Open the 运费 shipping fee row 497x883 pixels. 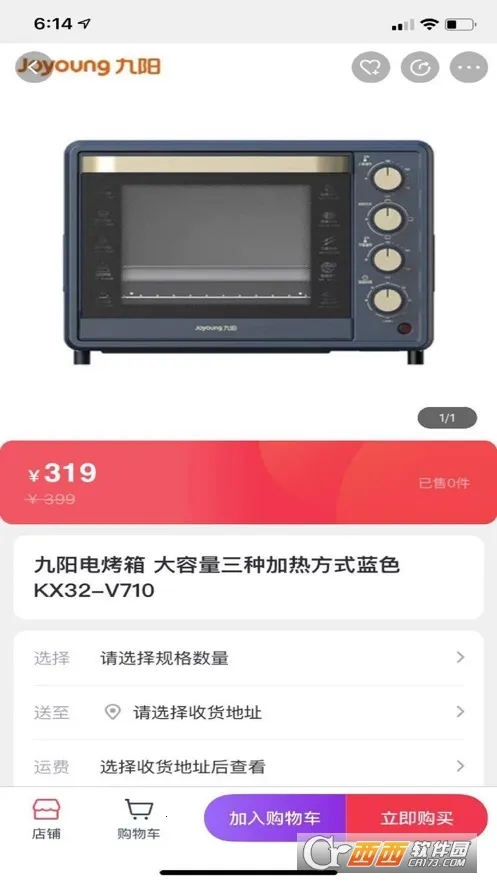click(248, 766)
